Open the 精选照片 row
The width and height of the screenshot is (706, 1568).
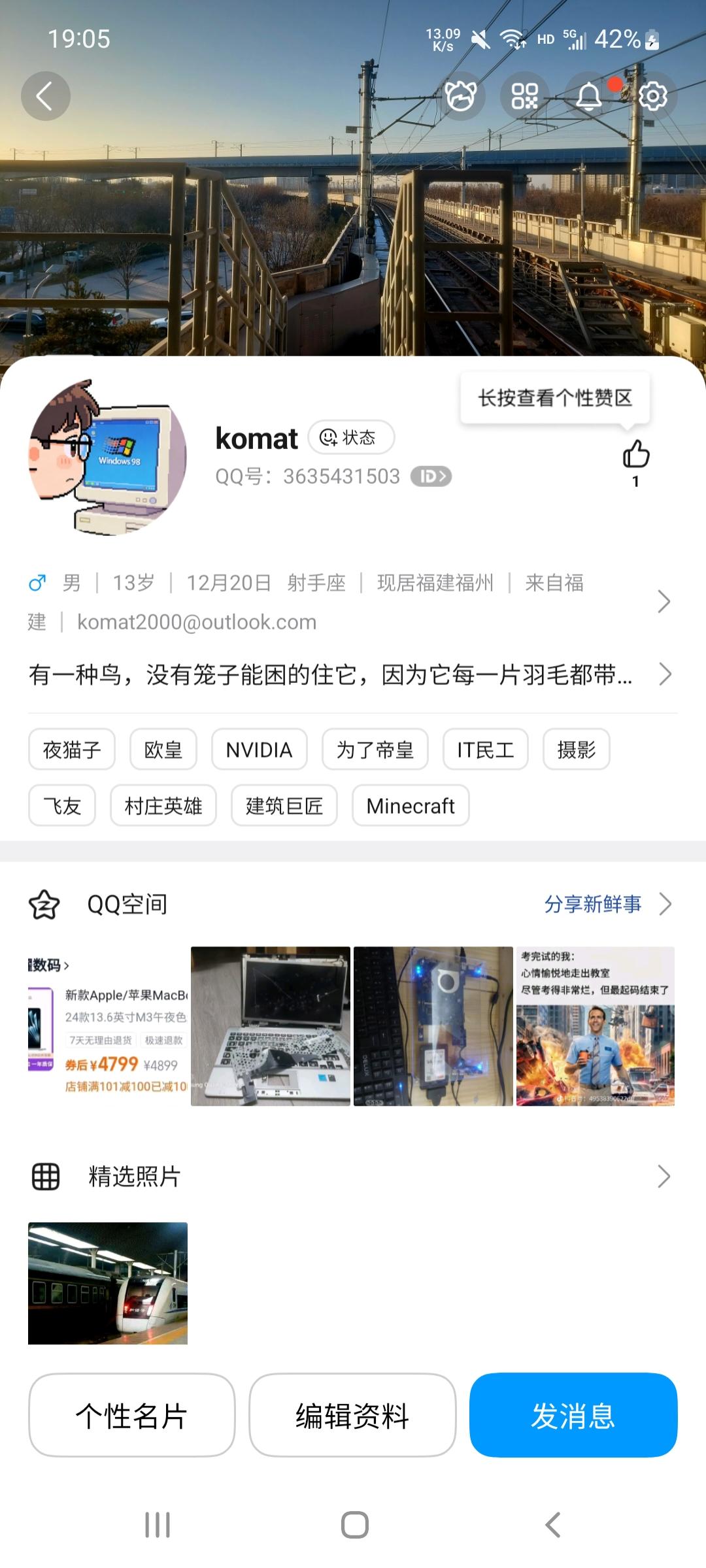(x=353, y=1176)
